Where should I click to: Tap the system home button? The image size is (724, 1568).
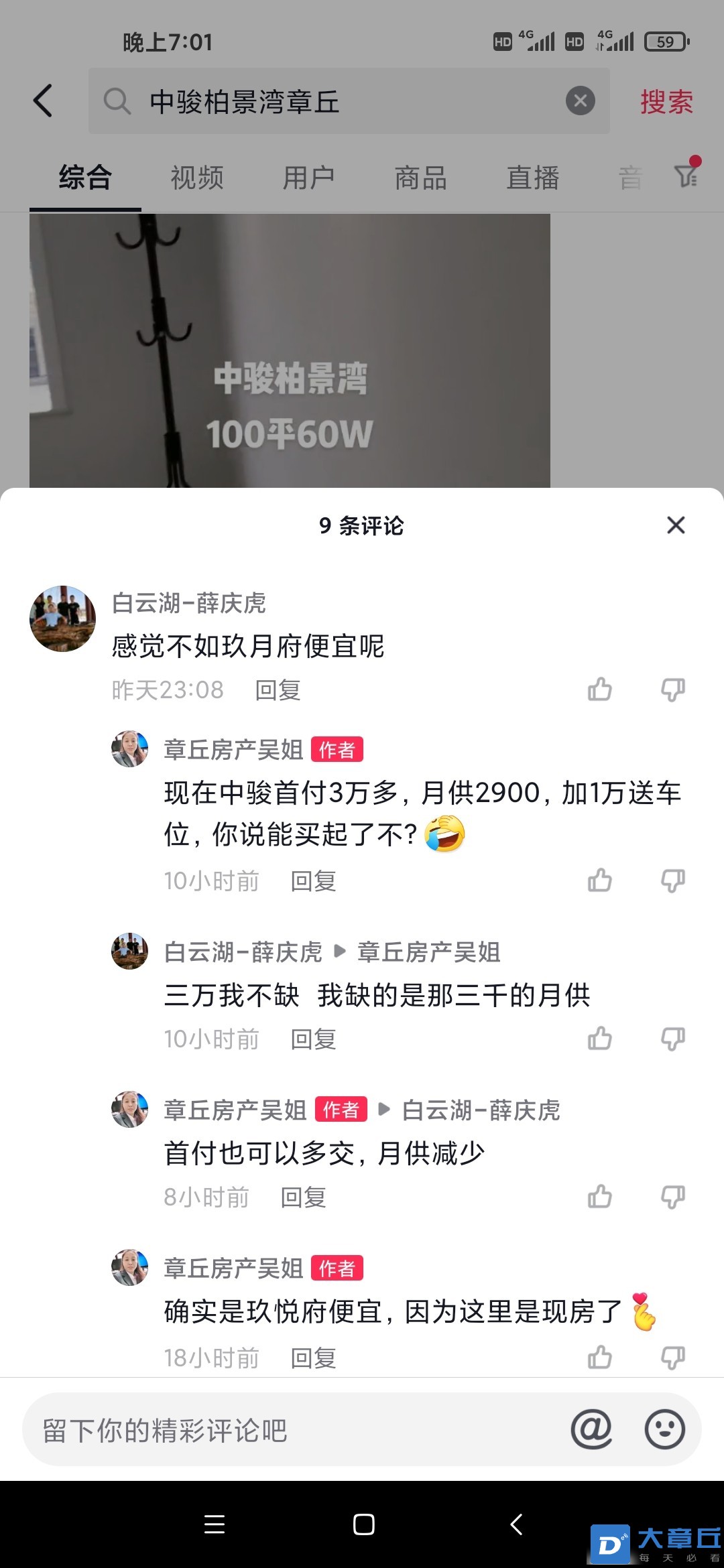[363, 1524]
